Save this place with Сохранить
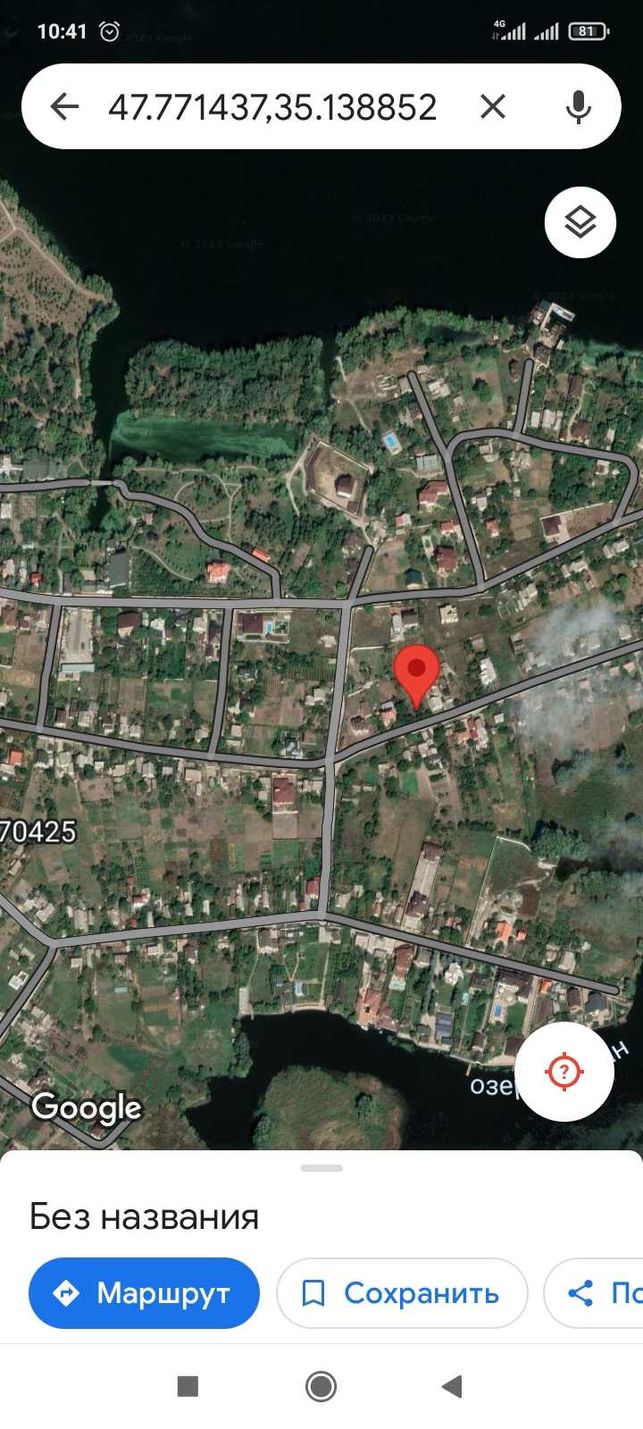 pos(402,1293)
